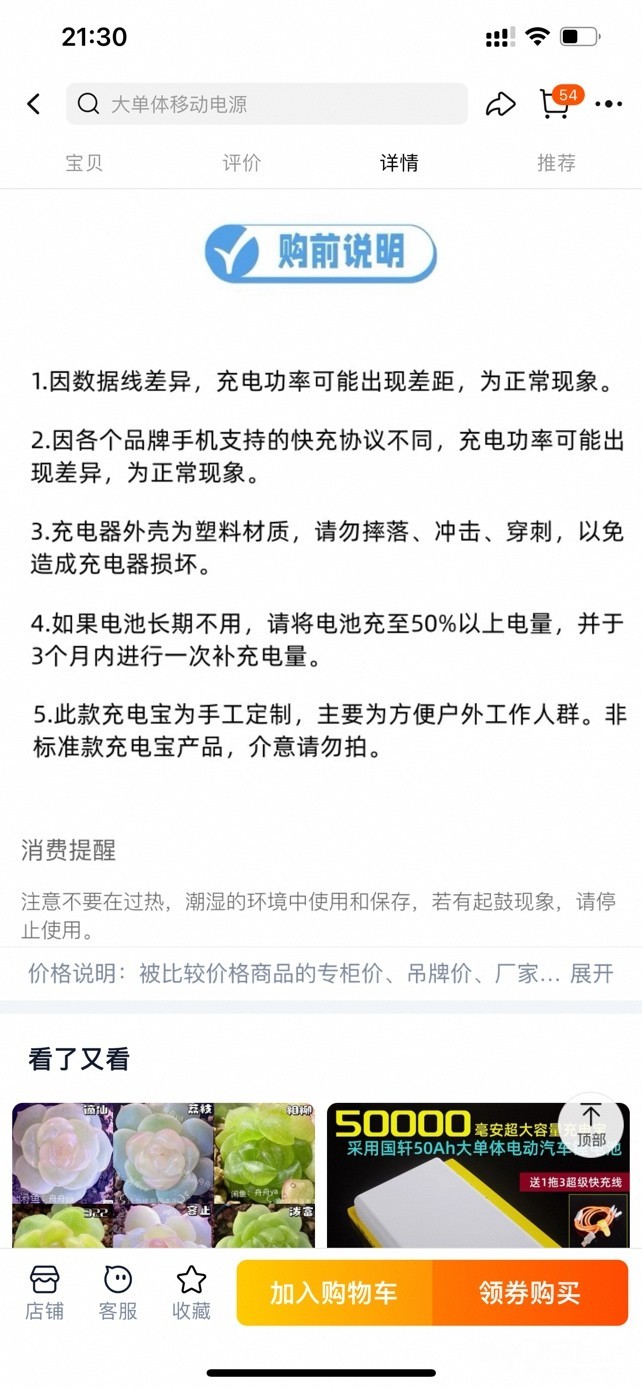Screen dimensions: 642x1389
Task: Buy with coupon via 领券购买
Action: [529, 1292]
